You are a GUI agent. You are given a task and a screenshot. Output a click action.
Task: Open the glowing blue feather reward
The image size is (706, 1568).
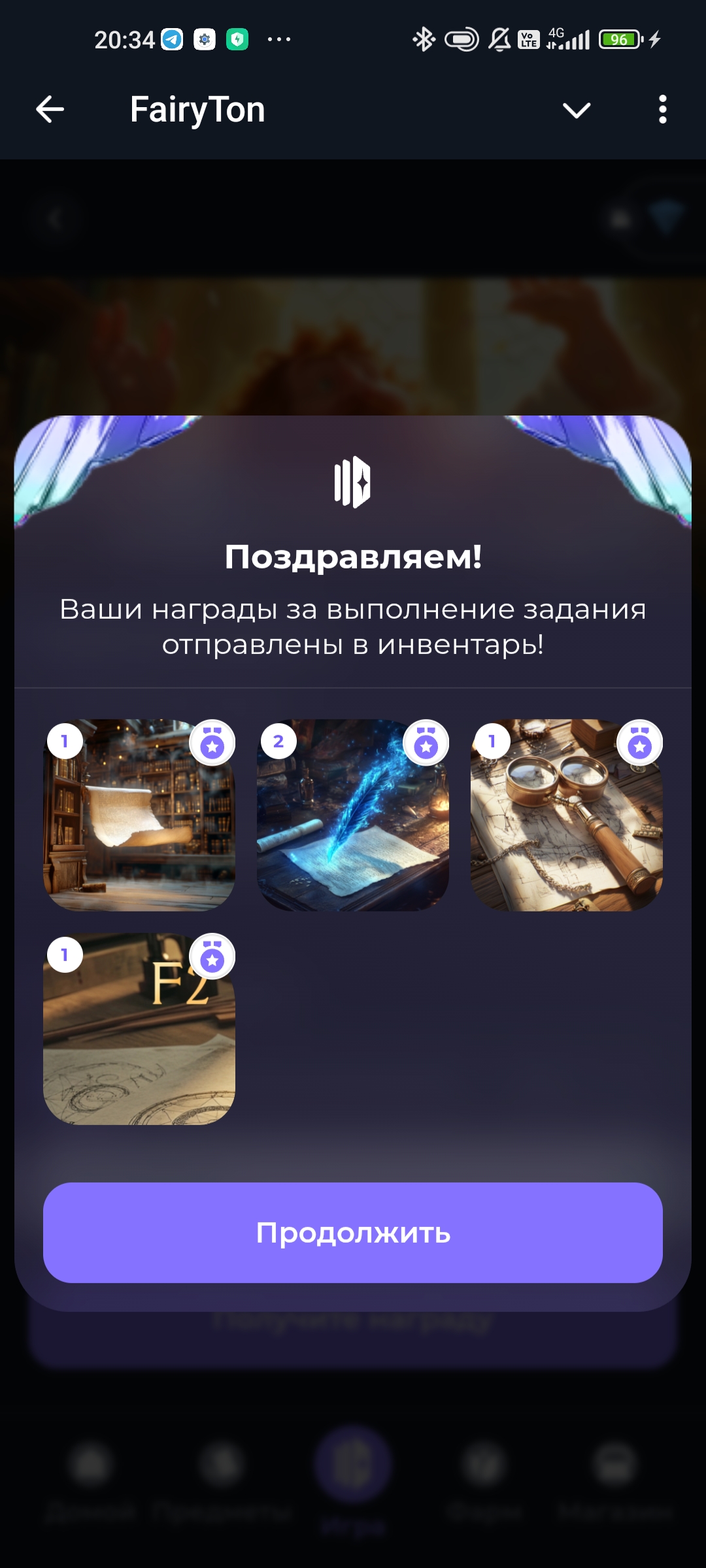353,815
